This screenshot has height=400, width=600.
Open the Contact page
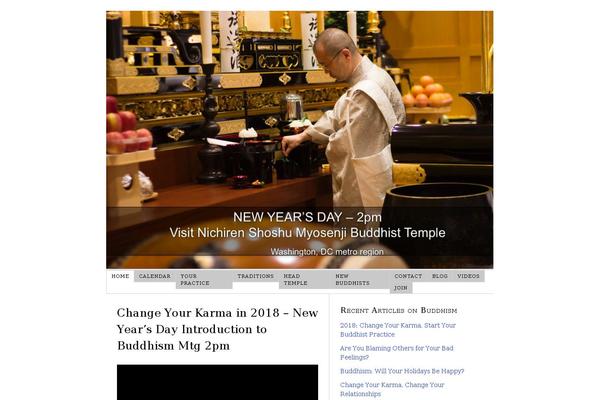(407, 276)
